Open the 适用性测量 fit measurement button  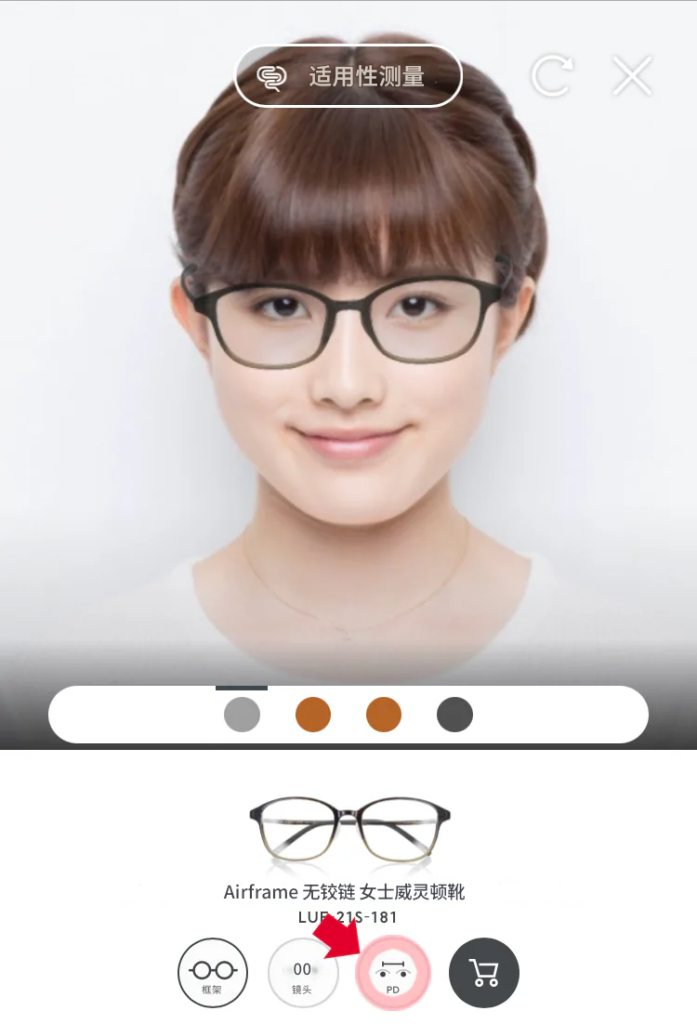click(348, 76)
